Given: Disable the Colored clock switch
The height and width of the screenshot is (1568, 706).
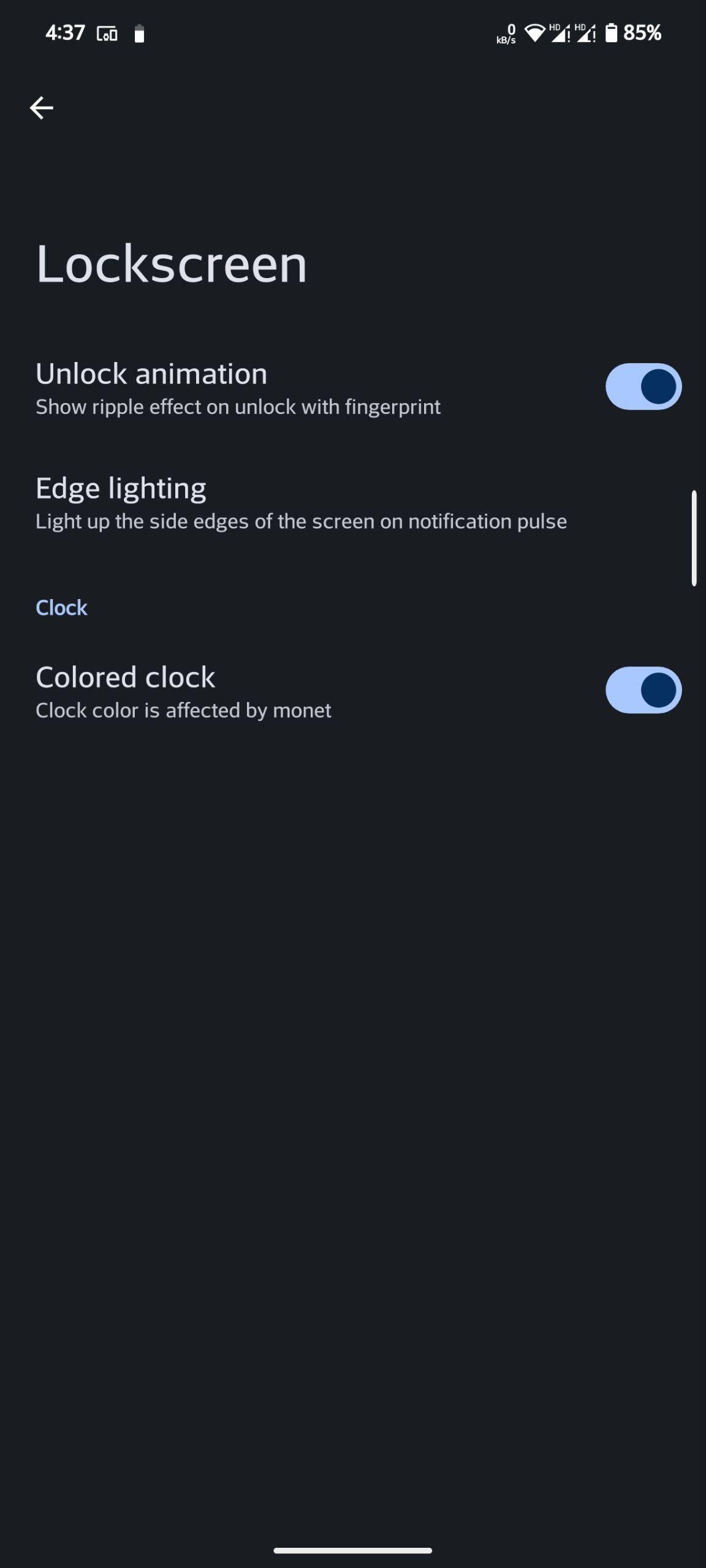Looking at the screenshot, I should pyautogui.click(x=643, y=690).
